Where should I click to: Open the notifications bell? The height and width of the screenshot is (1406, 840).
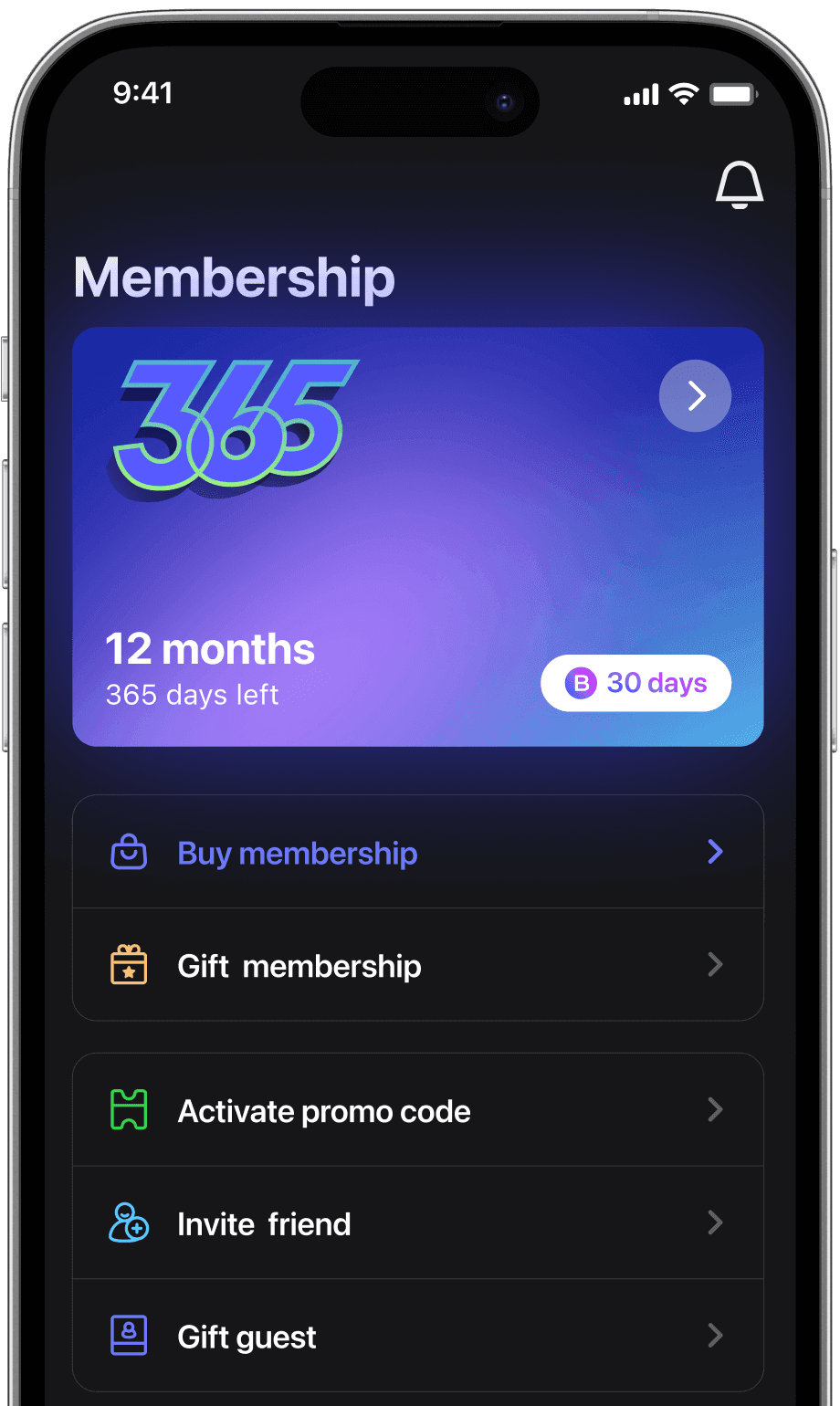coord(739,185)
